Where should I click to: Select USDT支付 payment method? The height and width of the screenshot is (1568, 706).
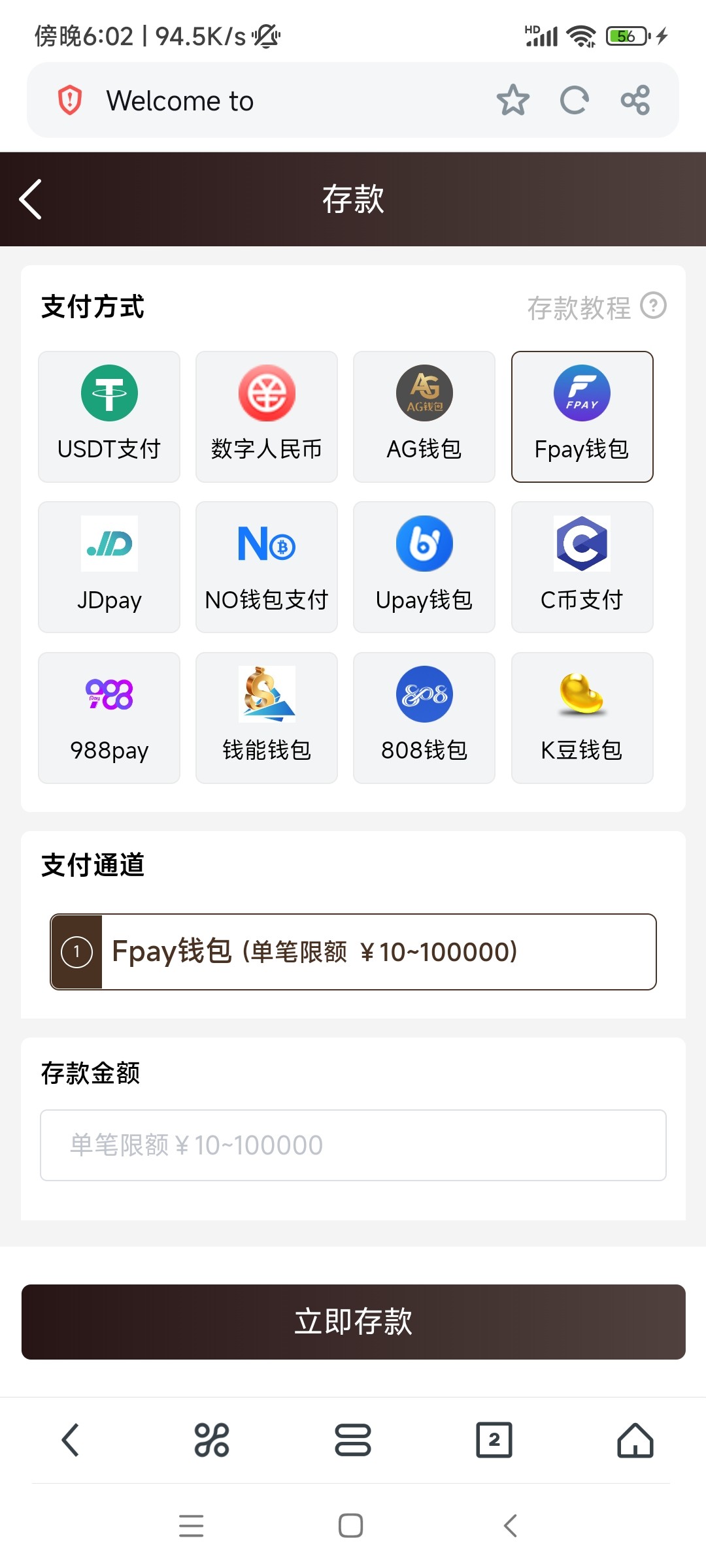(109, 417)
